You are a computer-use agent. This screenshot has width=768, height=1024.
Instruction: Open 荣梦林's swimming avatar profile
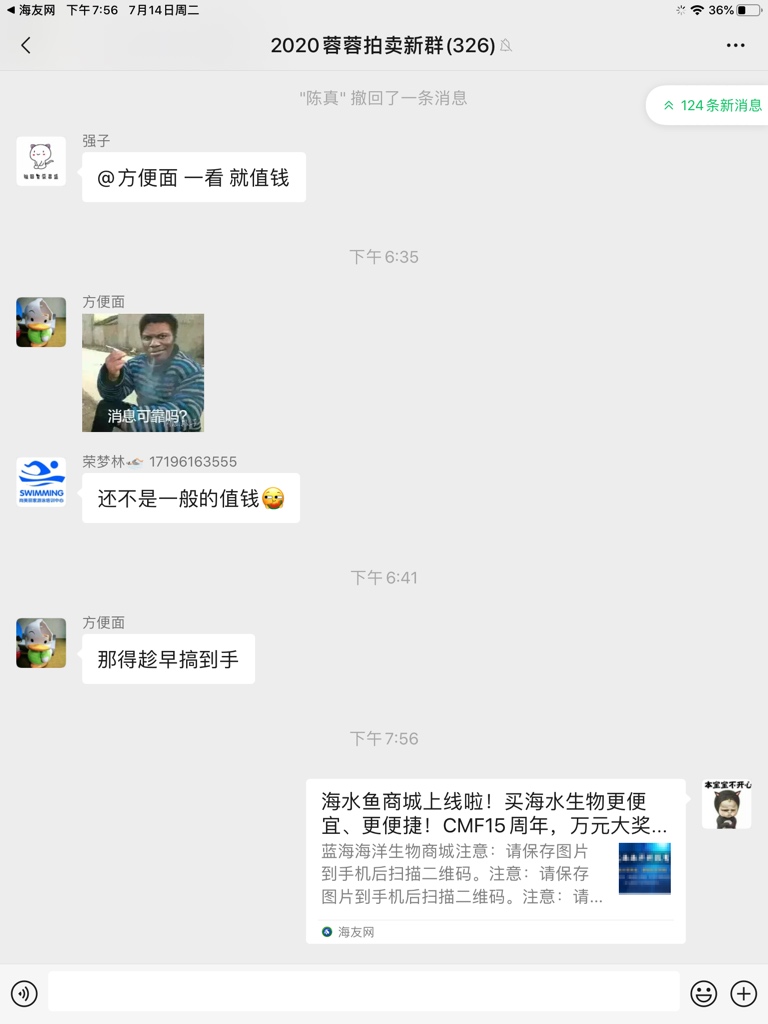[x=41, y=482]
